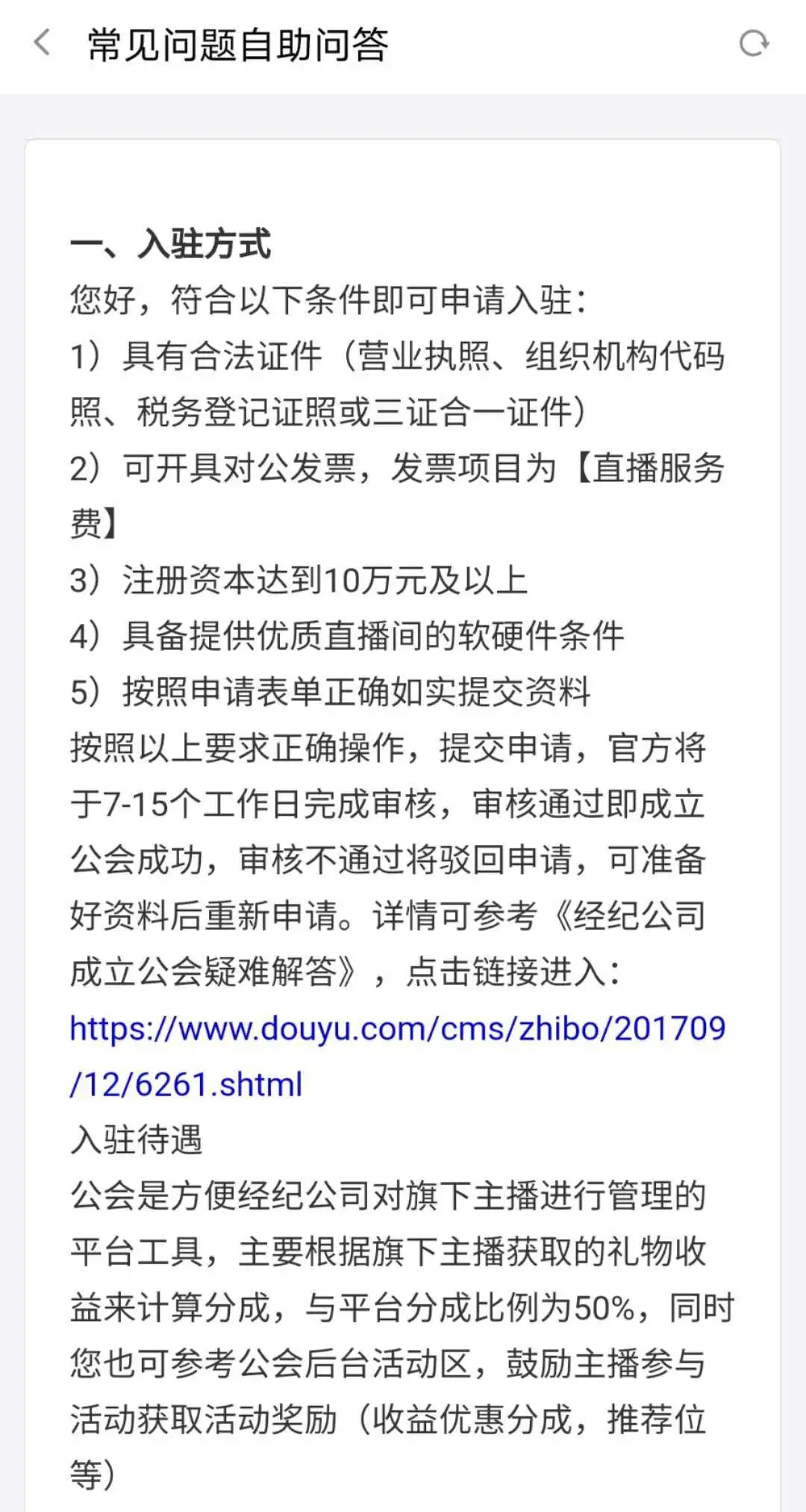Open the douyu.com guild FAQ link
806x1512 pixels.
[397, 1056]
